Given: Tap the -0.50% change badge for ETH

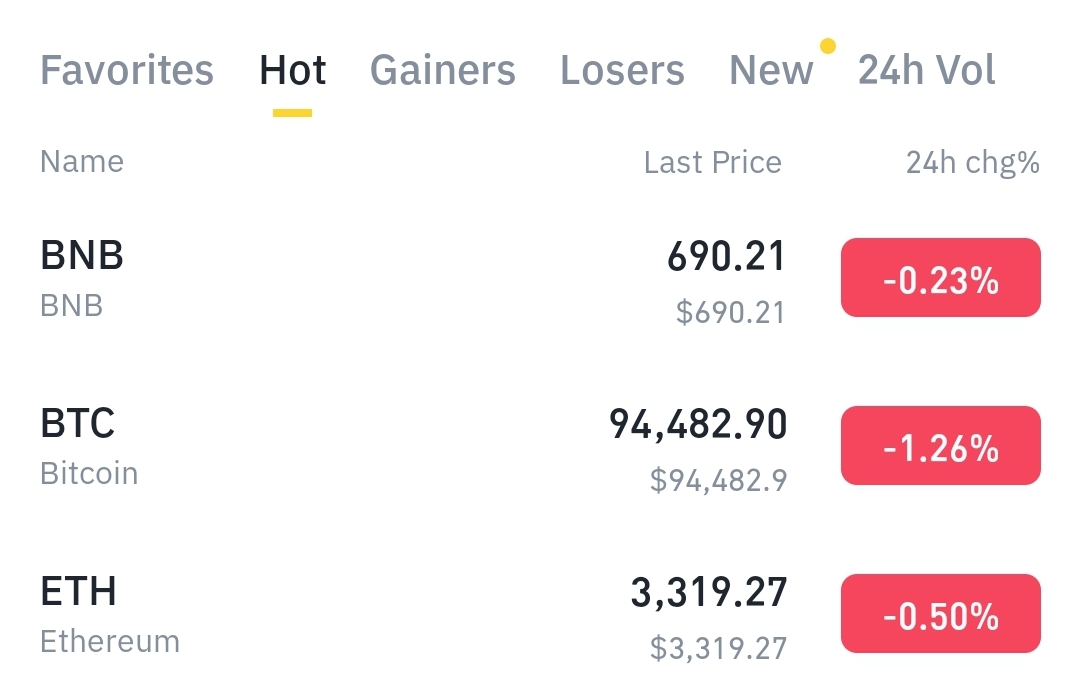Looking at the screenshot, I should coord(940,614).
